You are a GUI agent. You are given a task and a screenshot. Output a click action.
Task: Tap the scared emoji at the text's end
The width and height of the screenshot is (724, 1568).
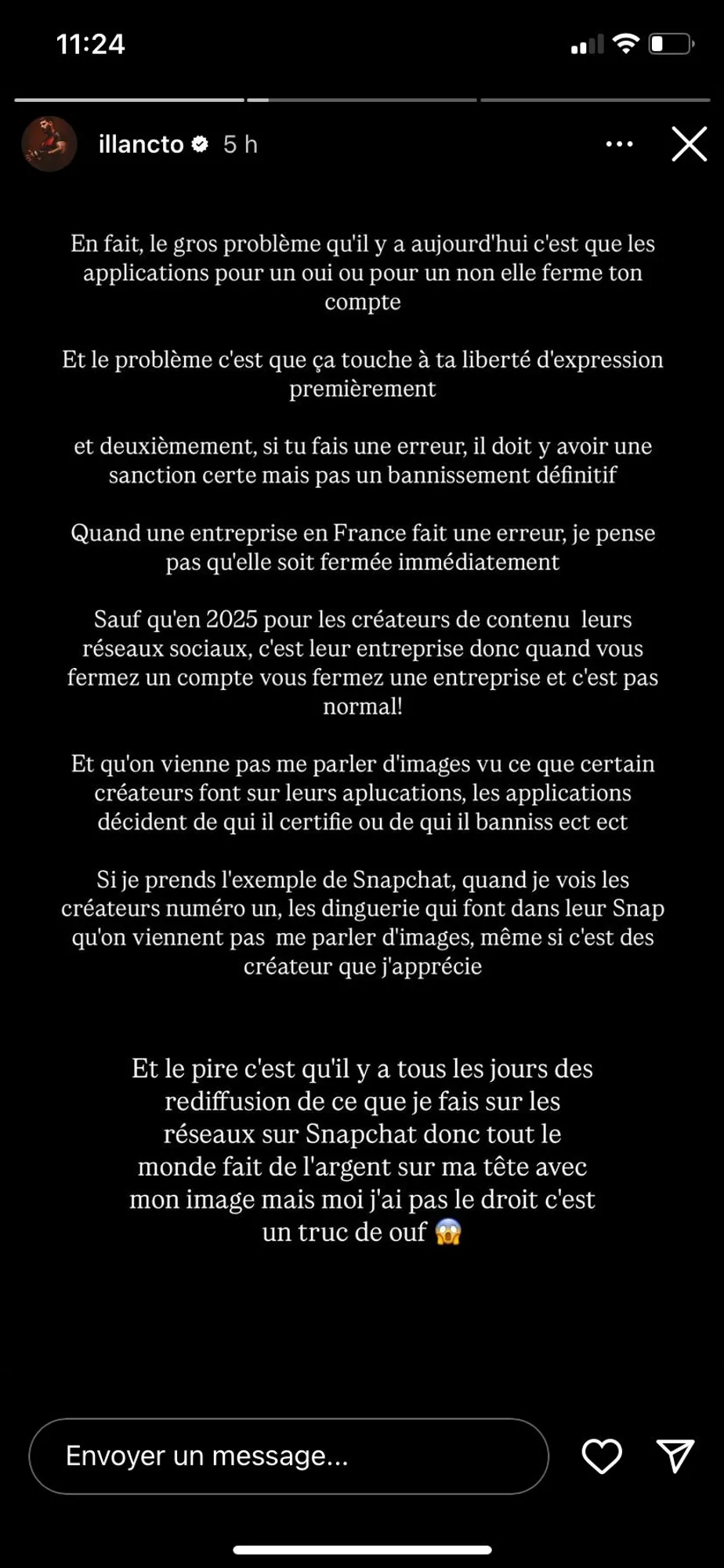451,1231
